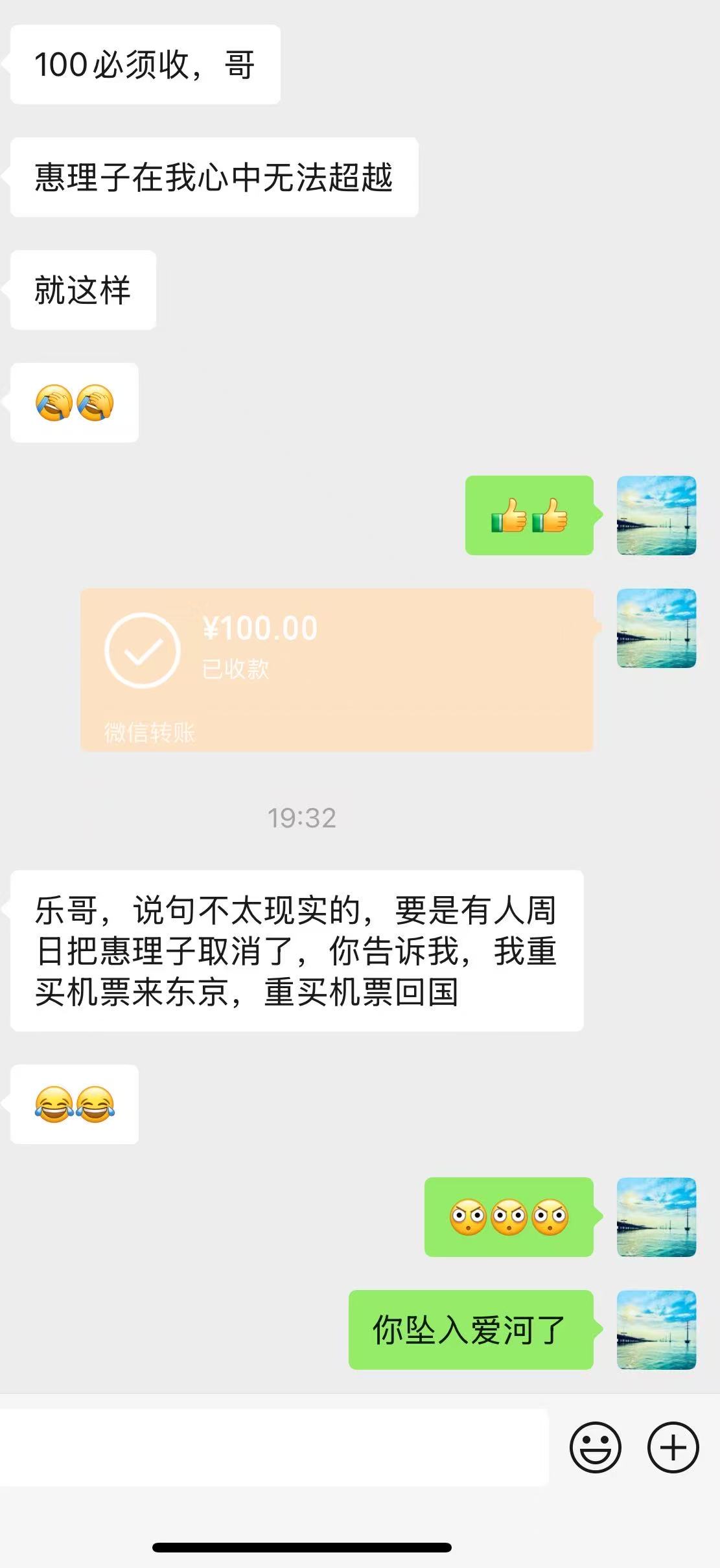This screenshot has height=1568, width=720.
Task: Open the plus attachments menu
Action: pyautogui.click(x=673, y=1447)
